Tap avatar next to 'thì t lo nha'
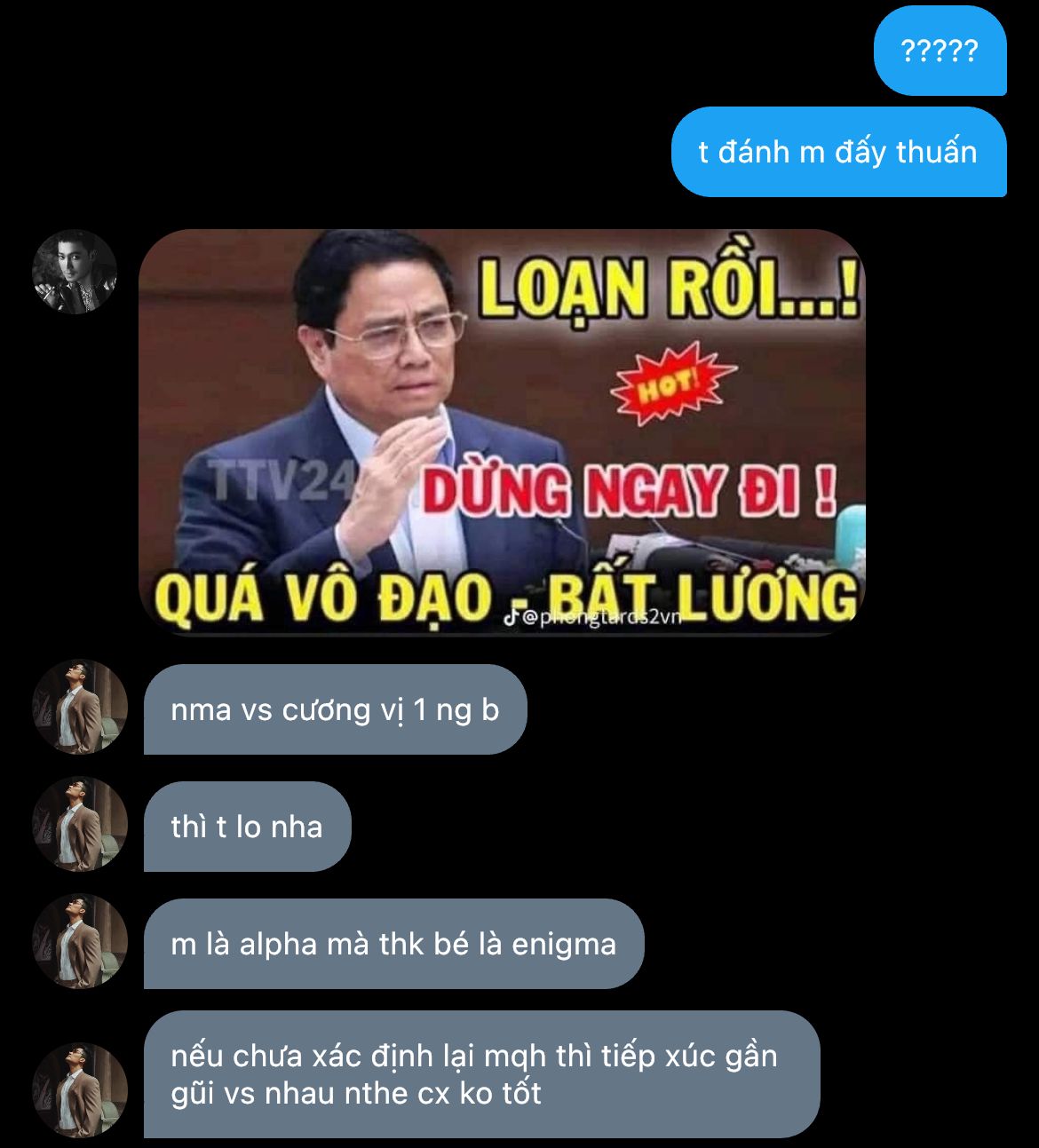The width and height of the screenshot is (1039, 1148). click(x=80, y=825)
